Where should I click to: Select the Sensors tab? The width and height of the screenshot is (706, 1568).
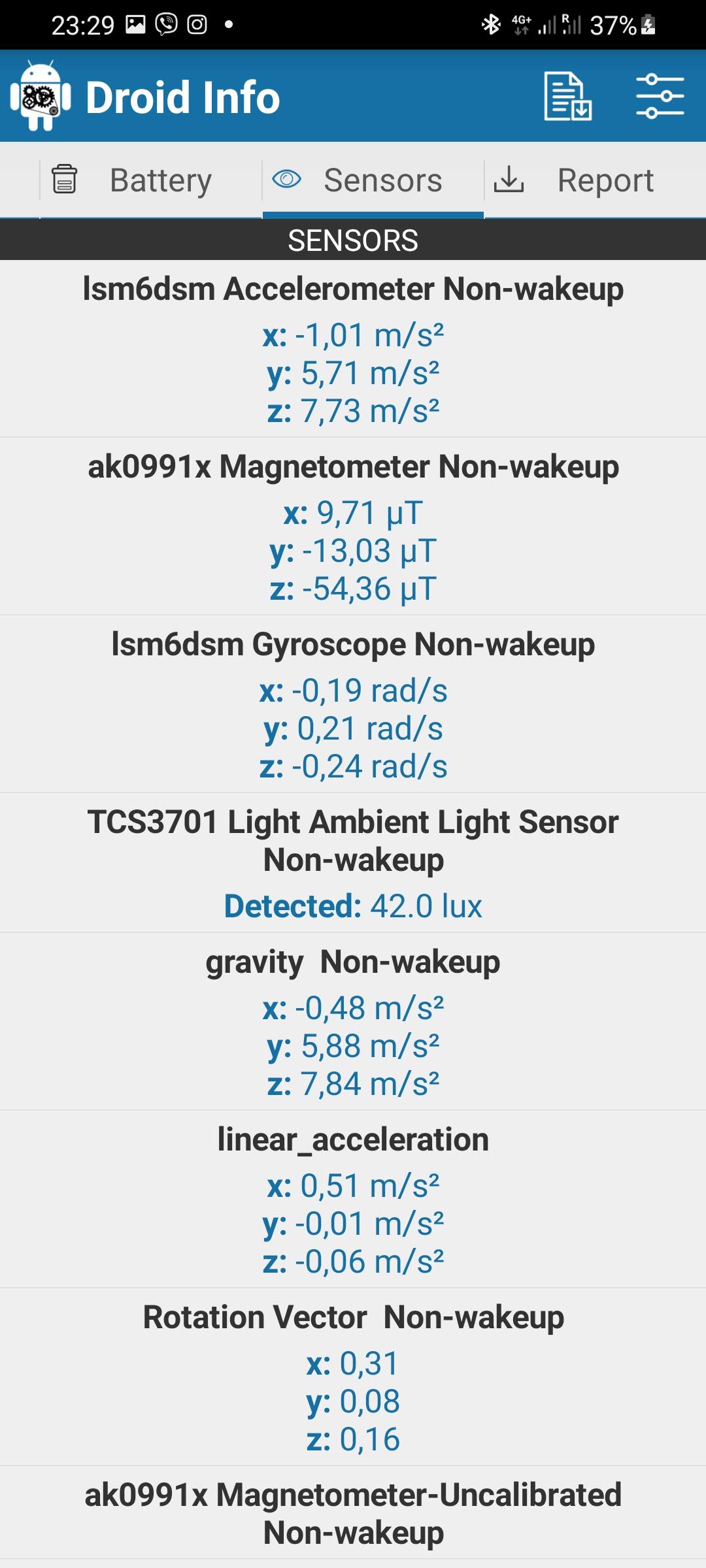click(x=373, y=180)
